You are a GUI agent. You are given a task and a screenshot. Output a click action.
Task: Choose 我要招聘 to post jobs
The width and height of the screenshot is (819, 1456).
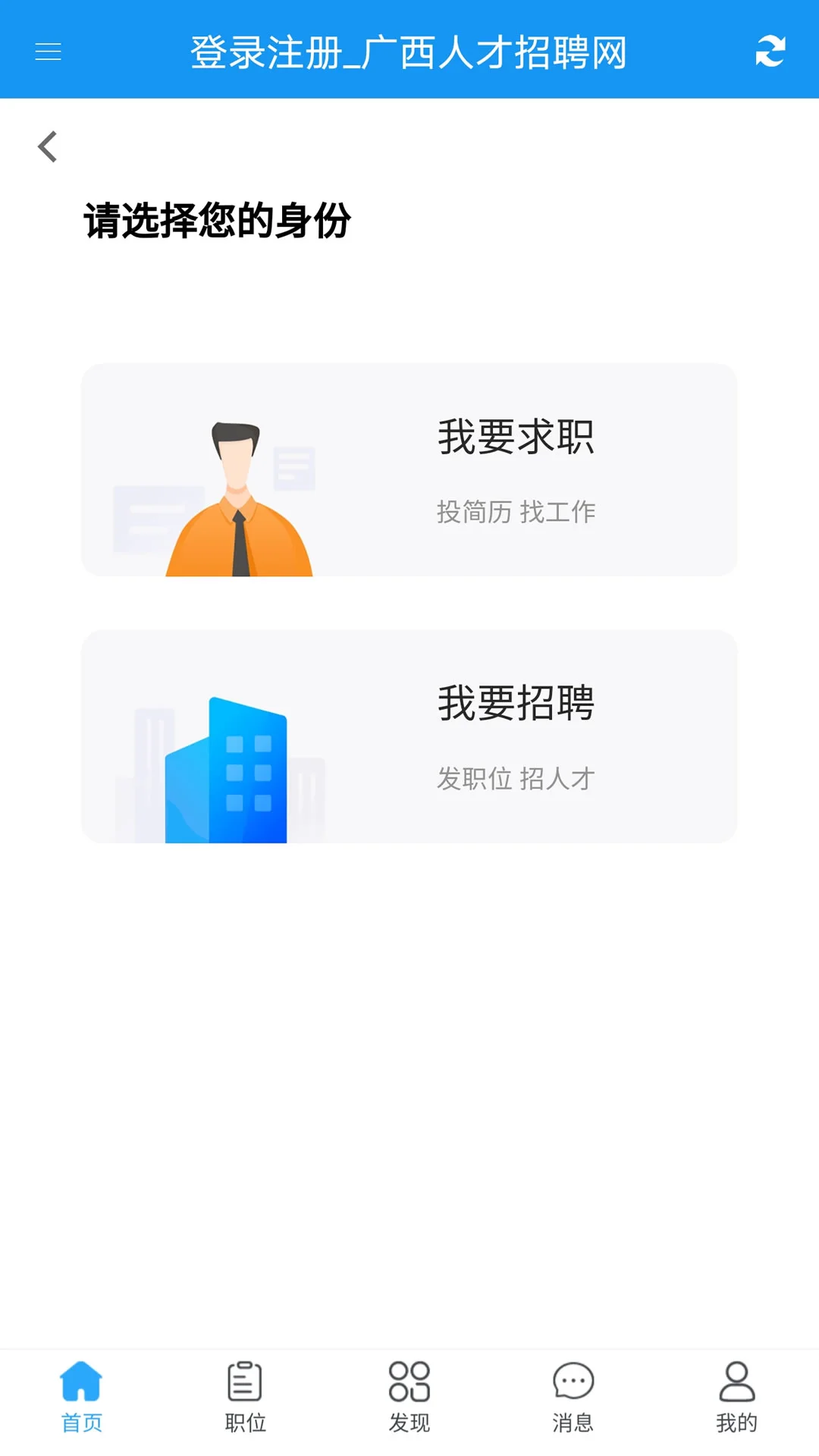pos(409,737)
